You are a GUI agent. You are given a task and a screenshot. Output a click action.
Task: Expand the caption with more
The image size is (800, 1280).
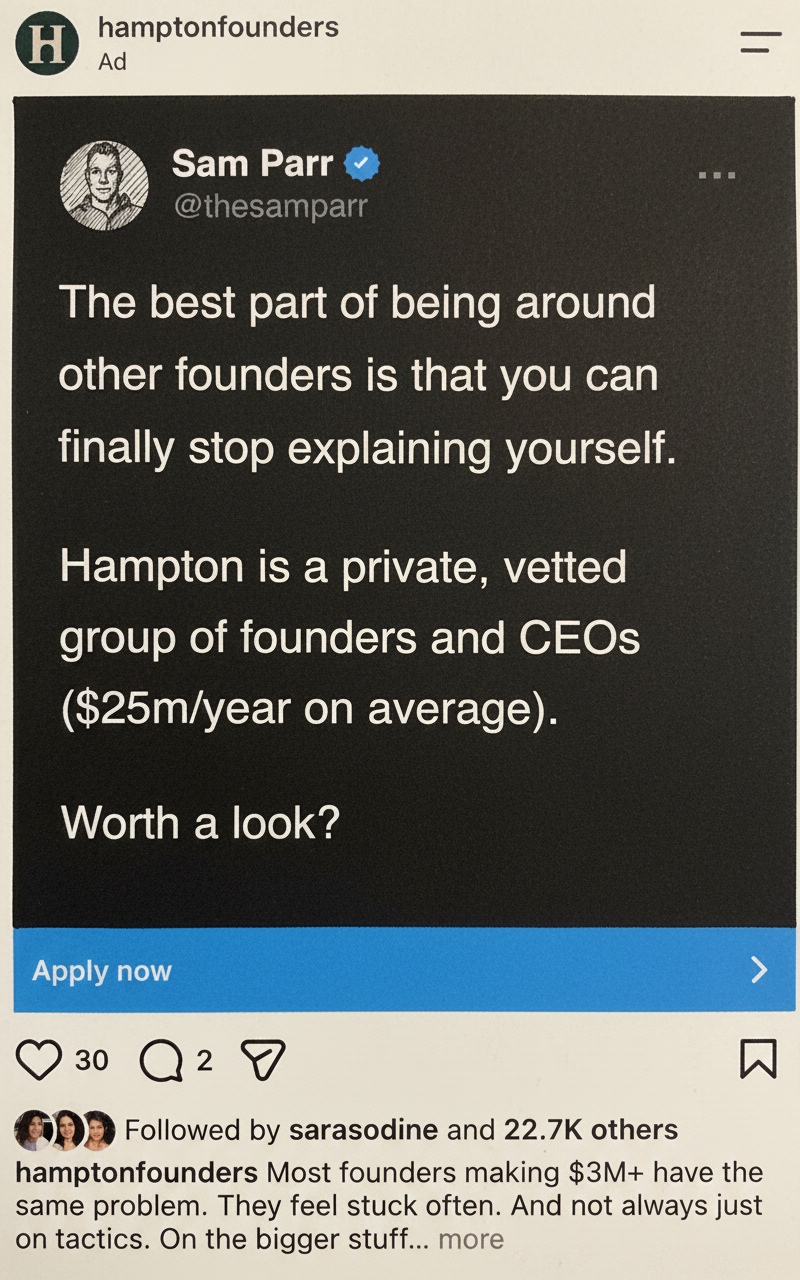471,1239
